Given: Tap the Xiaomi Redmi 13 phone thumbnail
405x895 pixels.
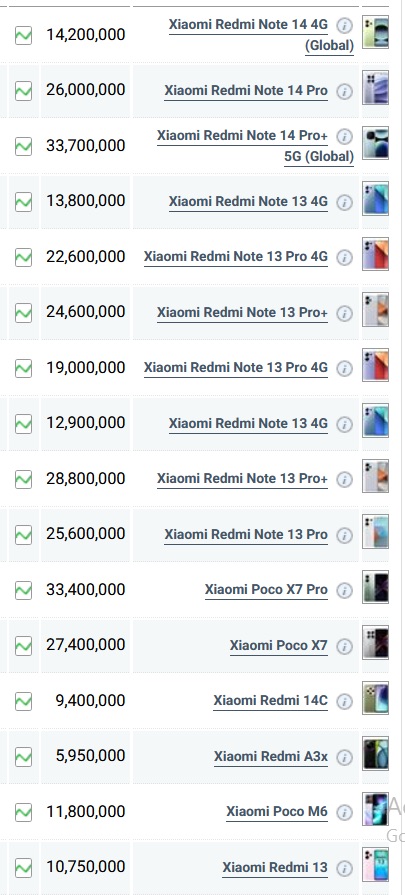Looking at the screenshot, I should coord(375,865).
